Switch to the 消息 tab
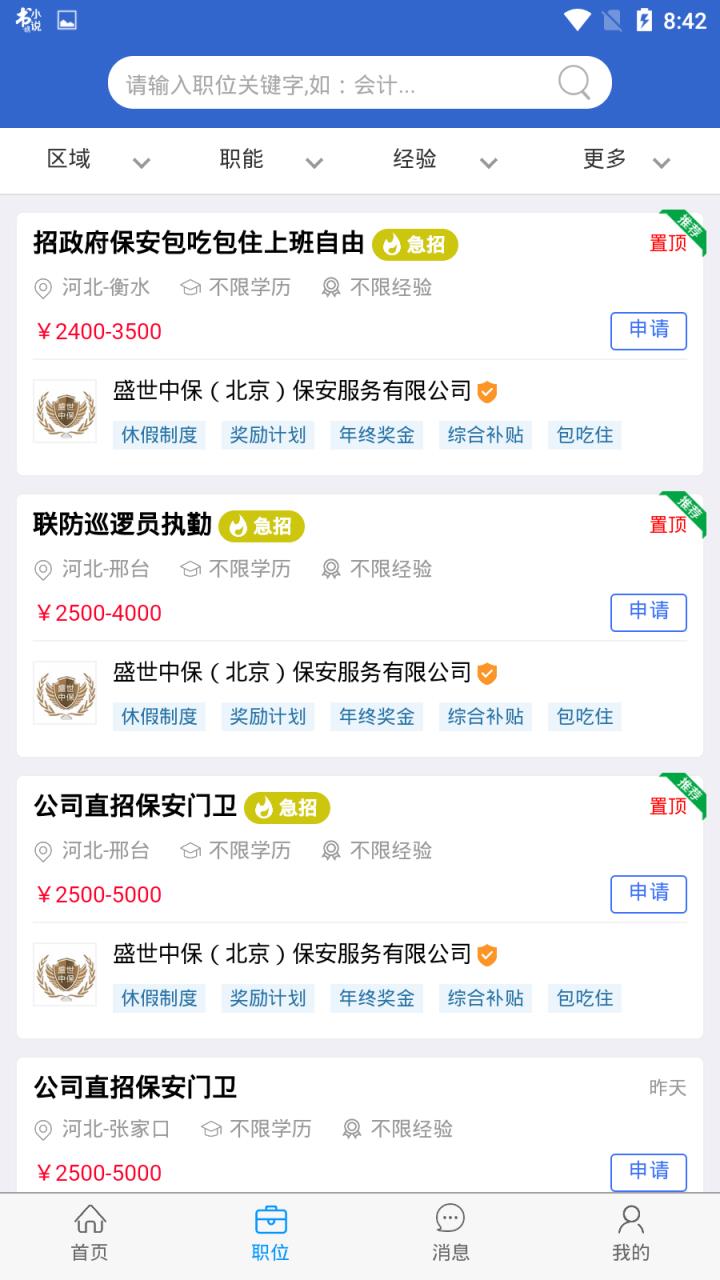The width and height of the screenshot is (720, 1280). (x=450, y=1232)
